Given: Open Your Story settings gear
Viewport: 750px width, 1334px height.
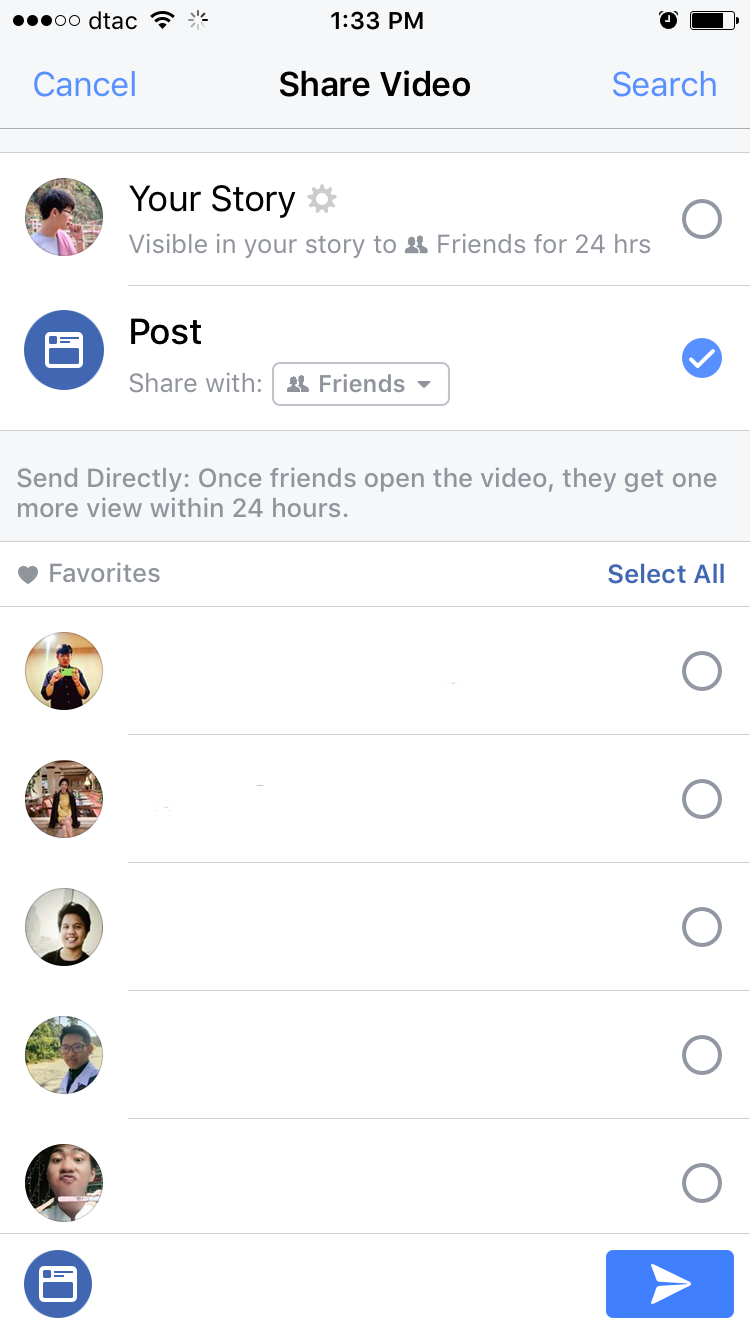Looking at the screenshot, I should 321,199.
